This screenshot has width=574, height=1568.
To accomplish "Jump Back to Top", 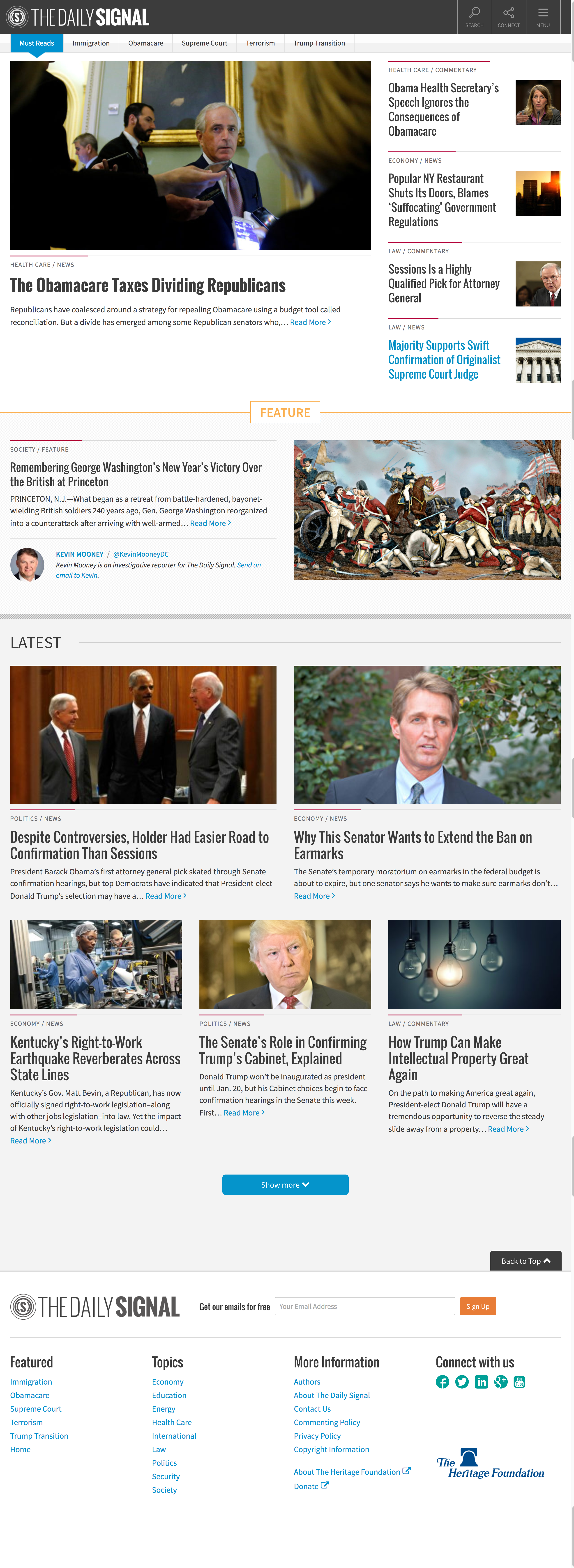I will coord(525,1261).
